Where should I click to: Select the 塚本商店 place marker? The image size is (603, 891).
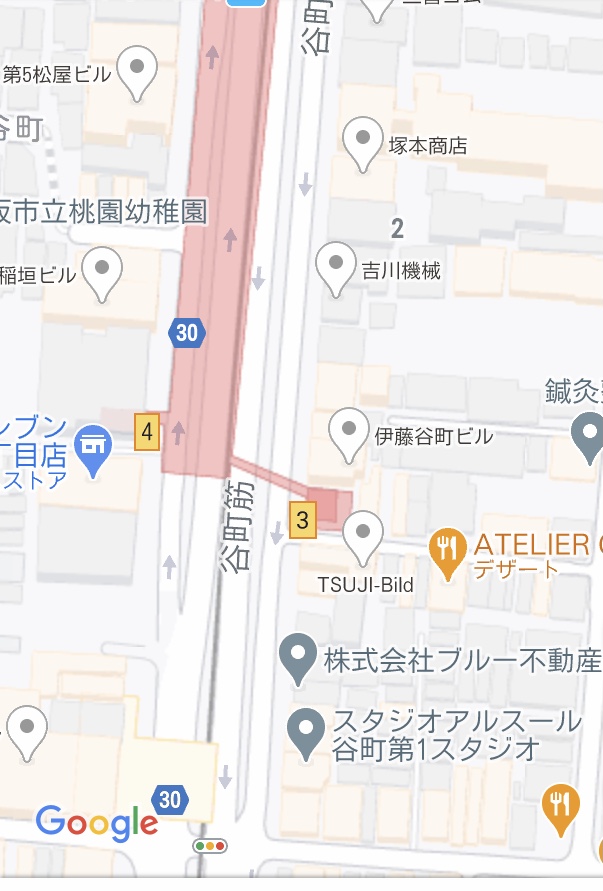pyautogui.click(x=362, y=141)
